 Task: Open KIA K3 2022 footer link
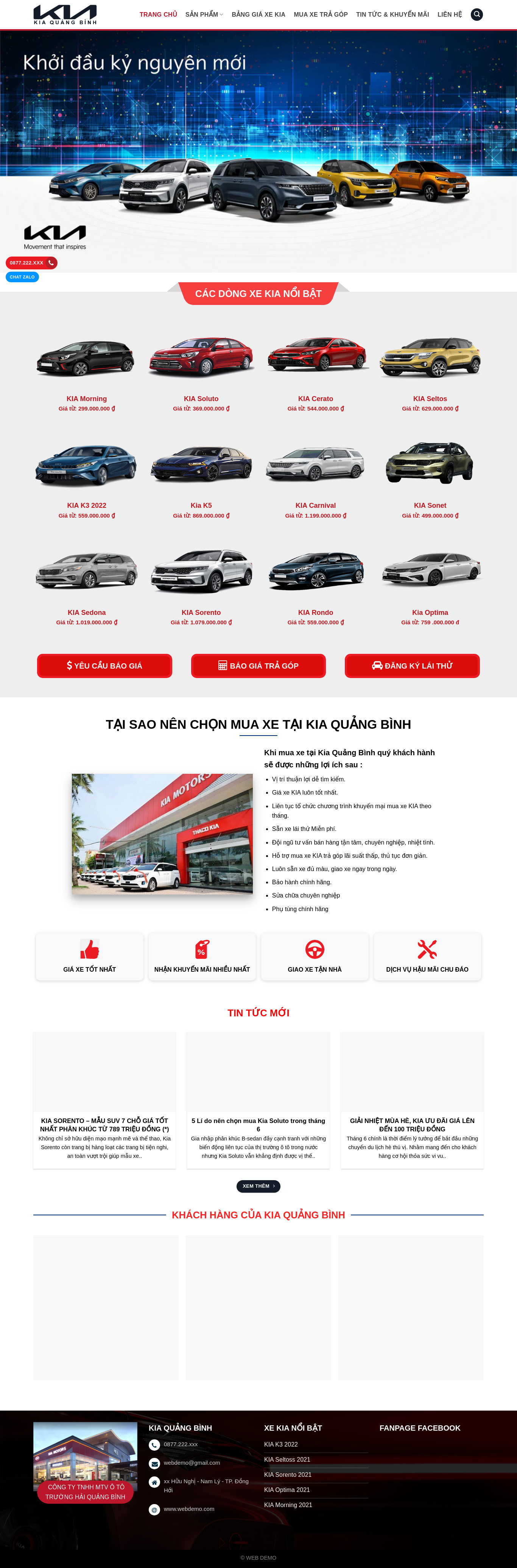281,1444
